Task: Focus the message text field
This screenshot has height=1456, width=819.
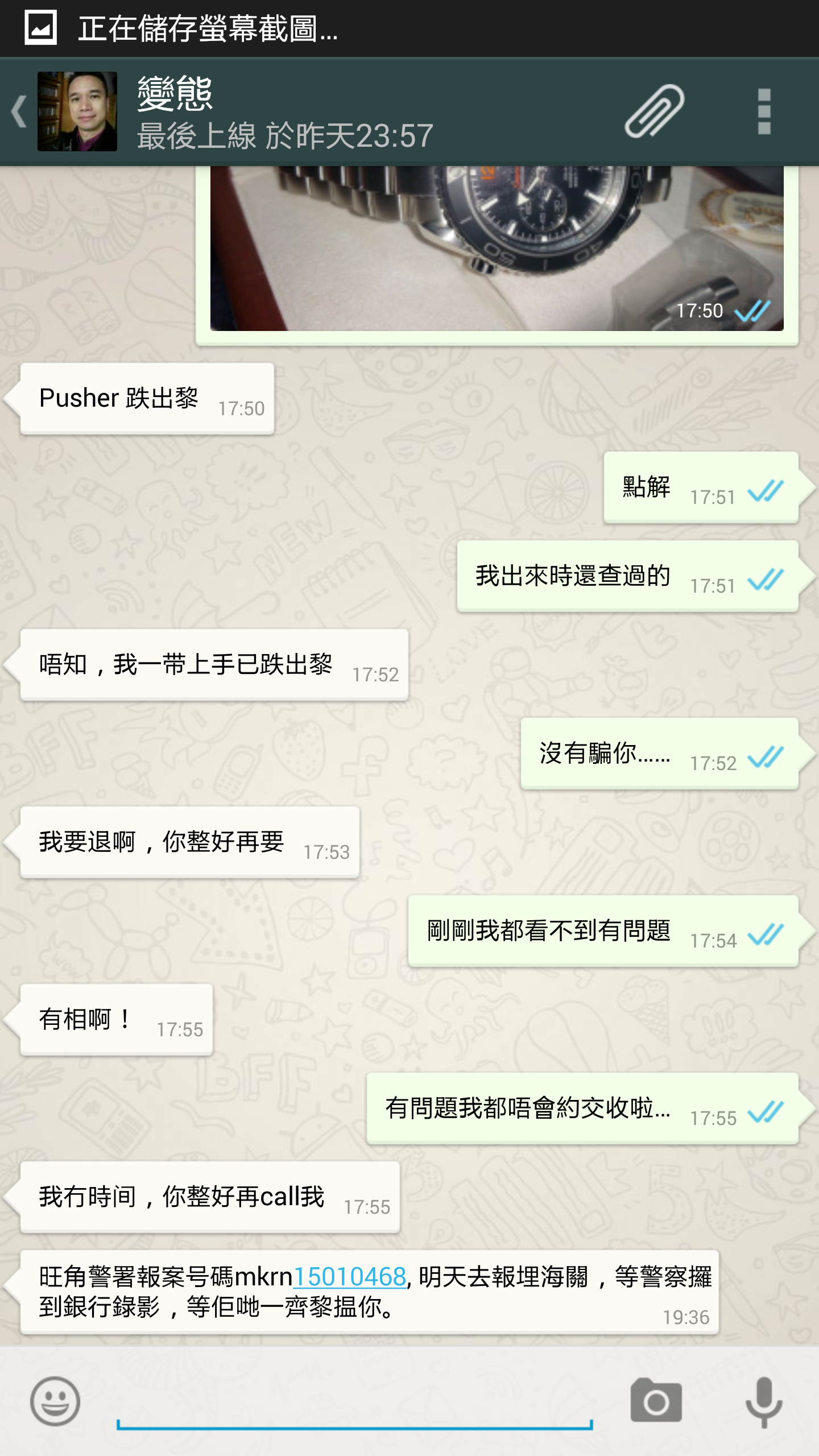Action: [x=354, y=1401]
